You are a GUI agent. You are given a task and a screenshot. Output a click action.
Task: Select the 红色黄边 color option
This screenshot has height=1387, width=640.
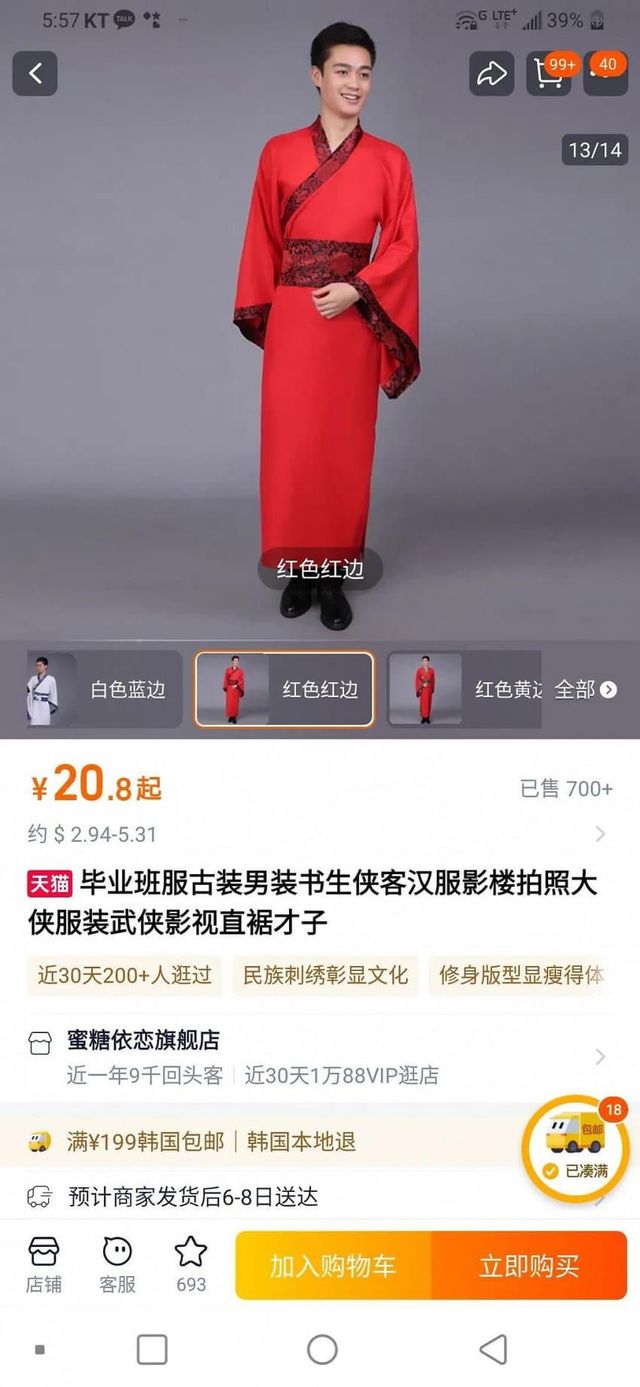(465, 689)
